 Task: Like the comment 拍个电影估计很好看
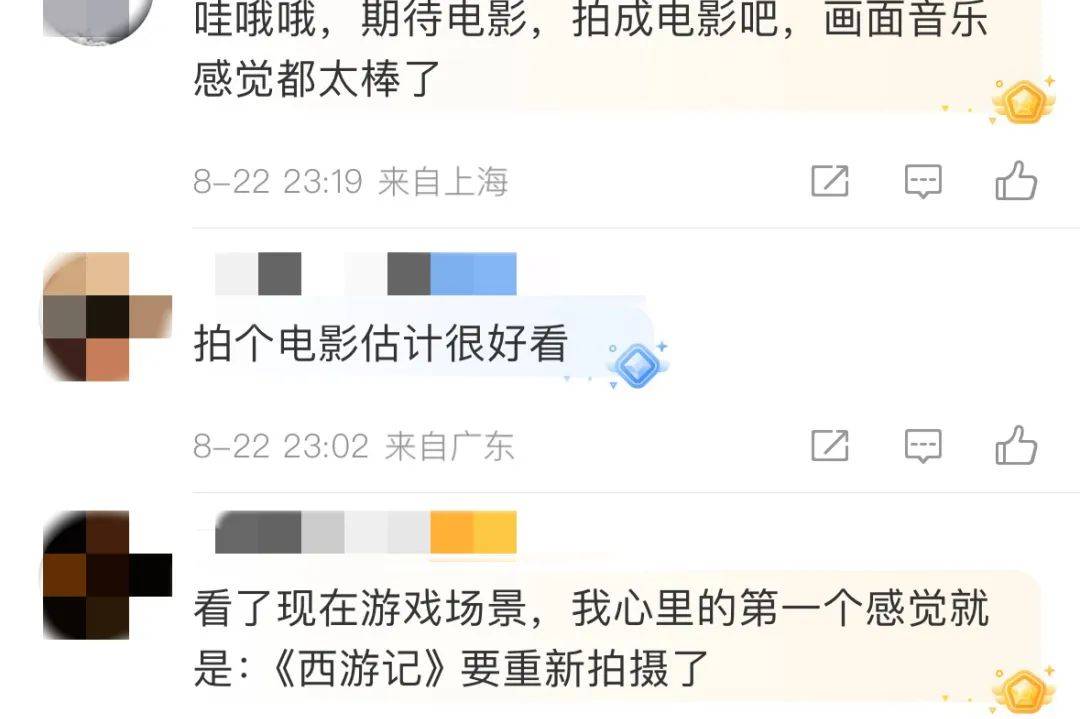coord(1016,445)
